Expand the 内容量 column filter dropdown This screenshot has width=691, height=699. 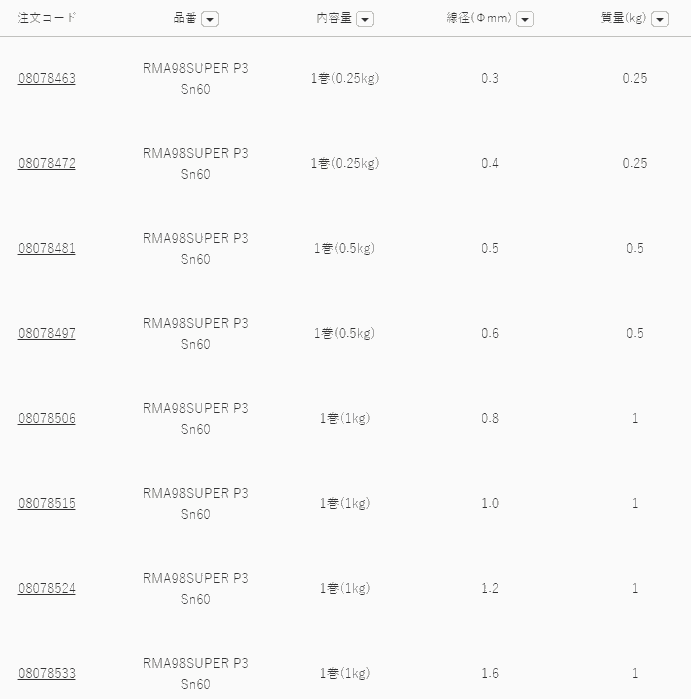365,19
